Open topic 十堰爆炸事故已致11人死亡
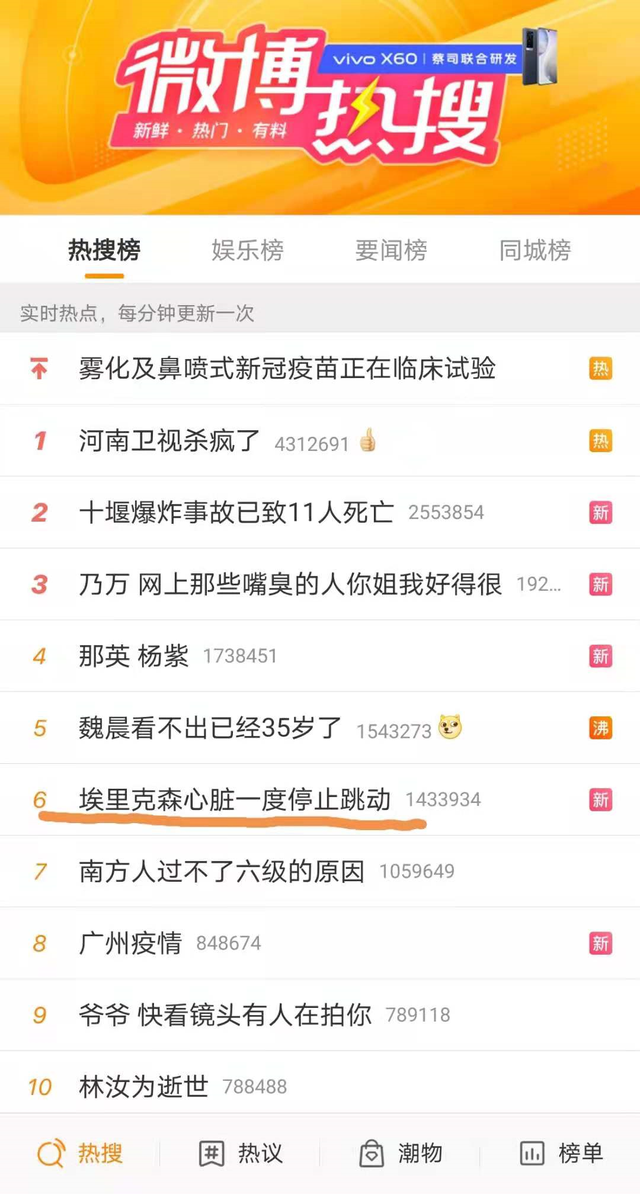640x1194 pixels. [x=237, y=512]
